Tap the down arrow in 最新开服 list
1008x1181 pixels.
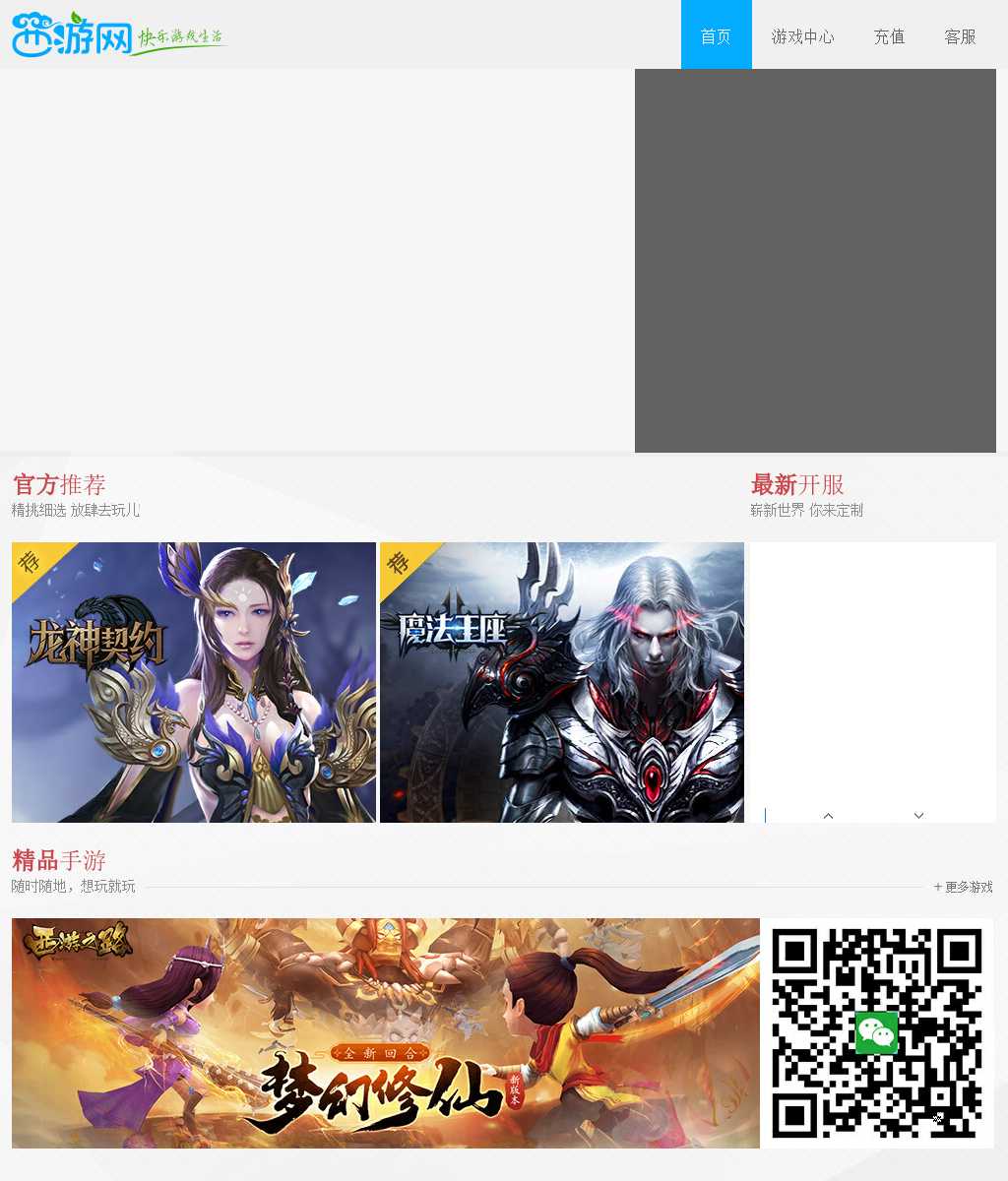tap(918, 815)
